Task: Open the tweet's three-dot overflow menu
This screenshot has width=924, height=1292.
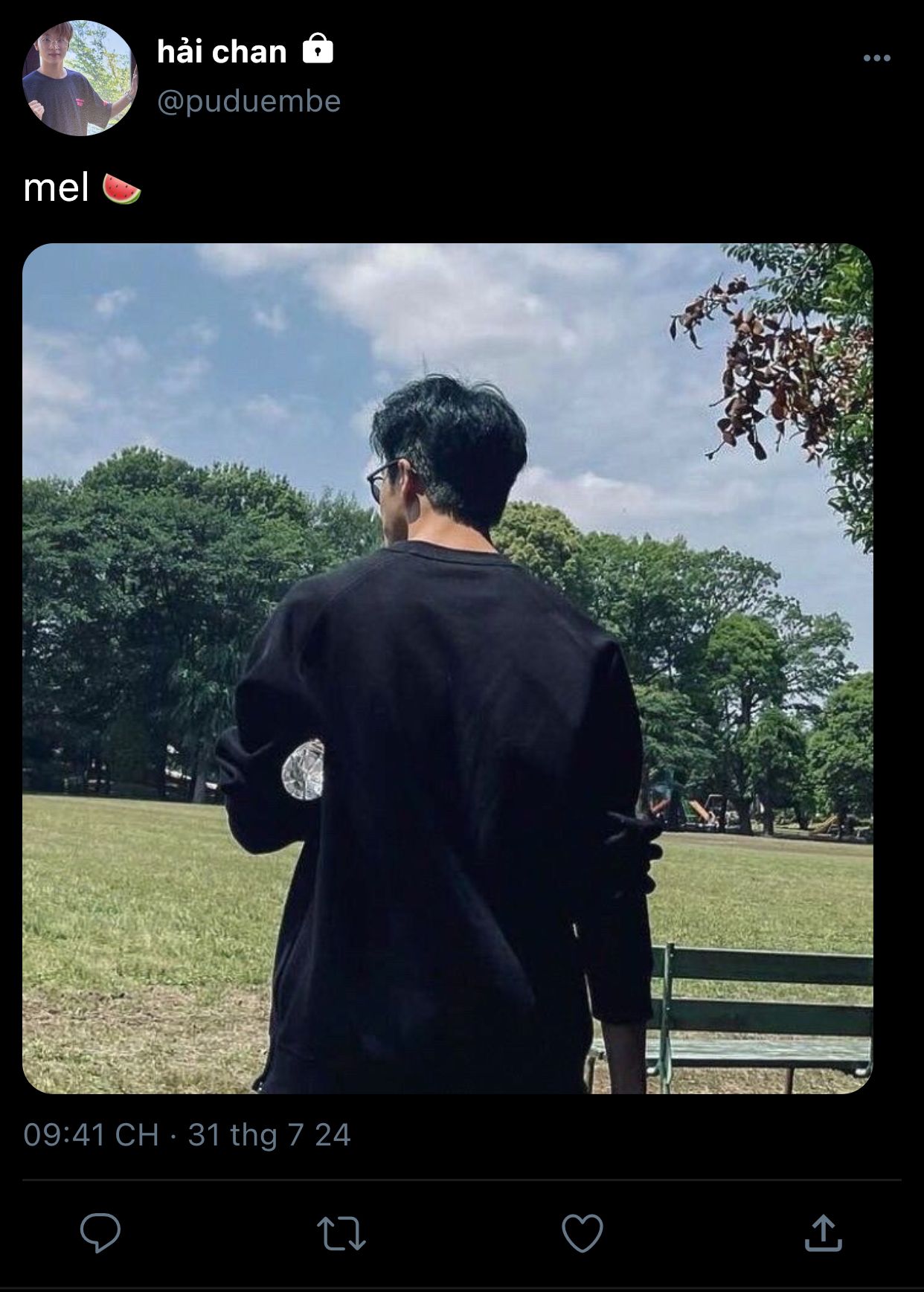Action: click(876, 58)
